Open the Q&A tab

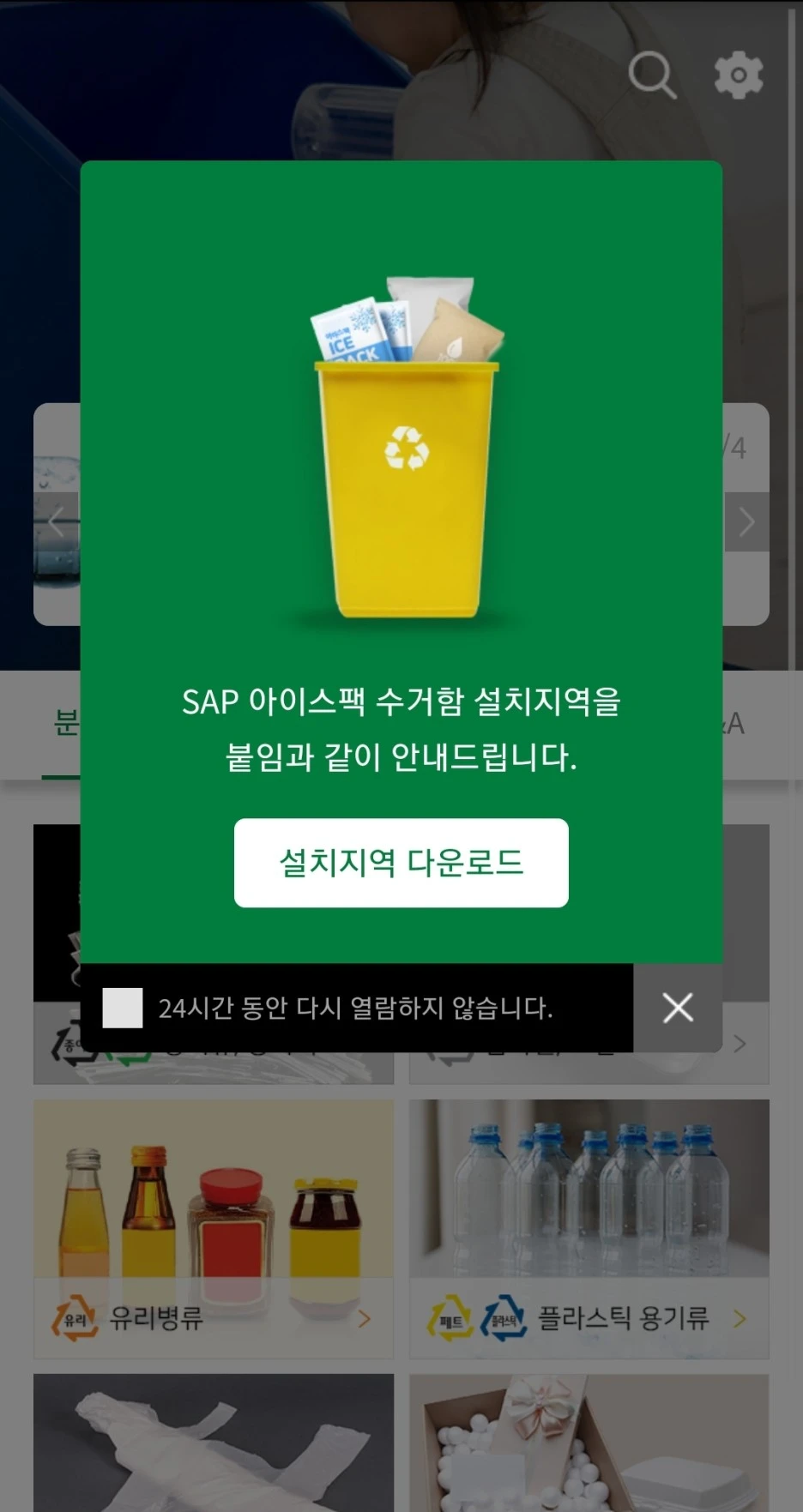734,725
